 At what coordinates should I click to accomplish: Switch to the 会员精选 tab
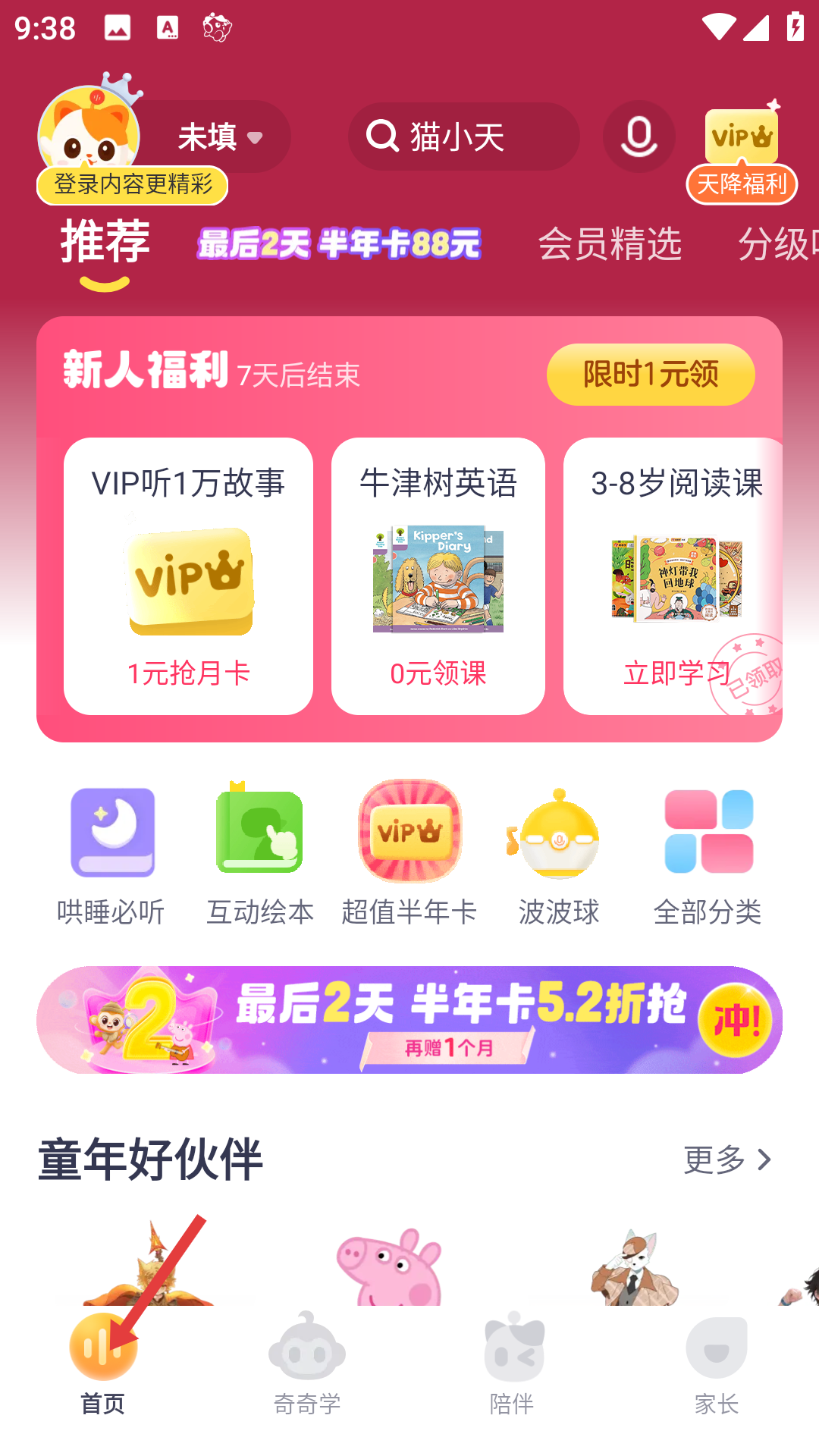pos(610,244)
